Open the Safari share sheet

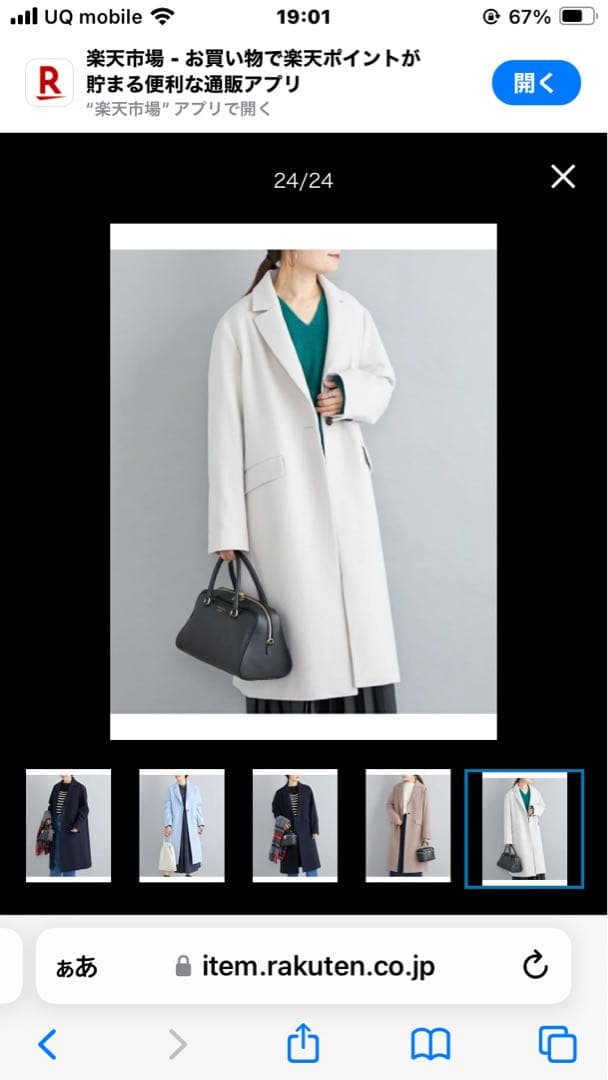303,1045
